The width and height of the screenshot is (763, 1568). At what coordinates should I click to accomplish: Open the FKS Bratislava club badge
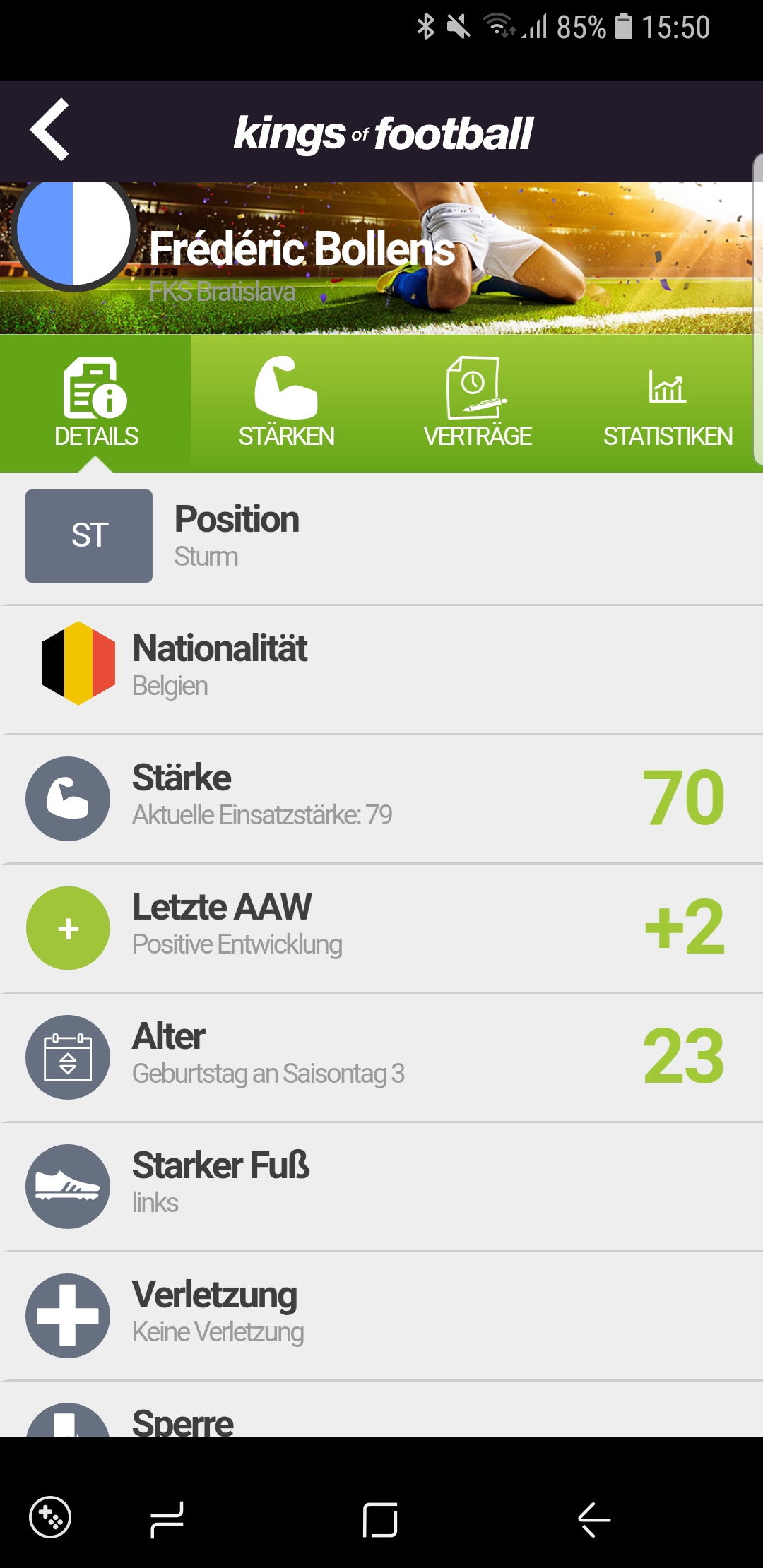(x=73, y=234)
